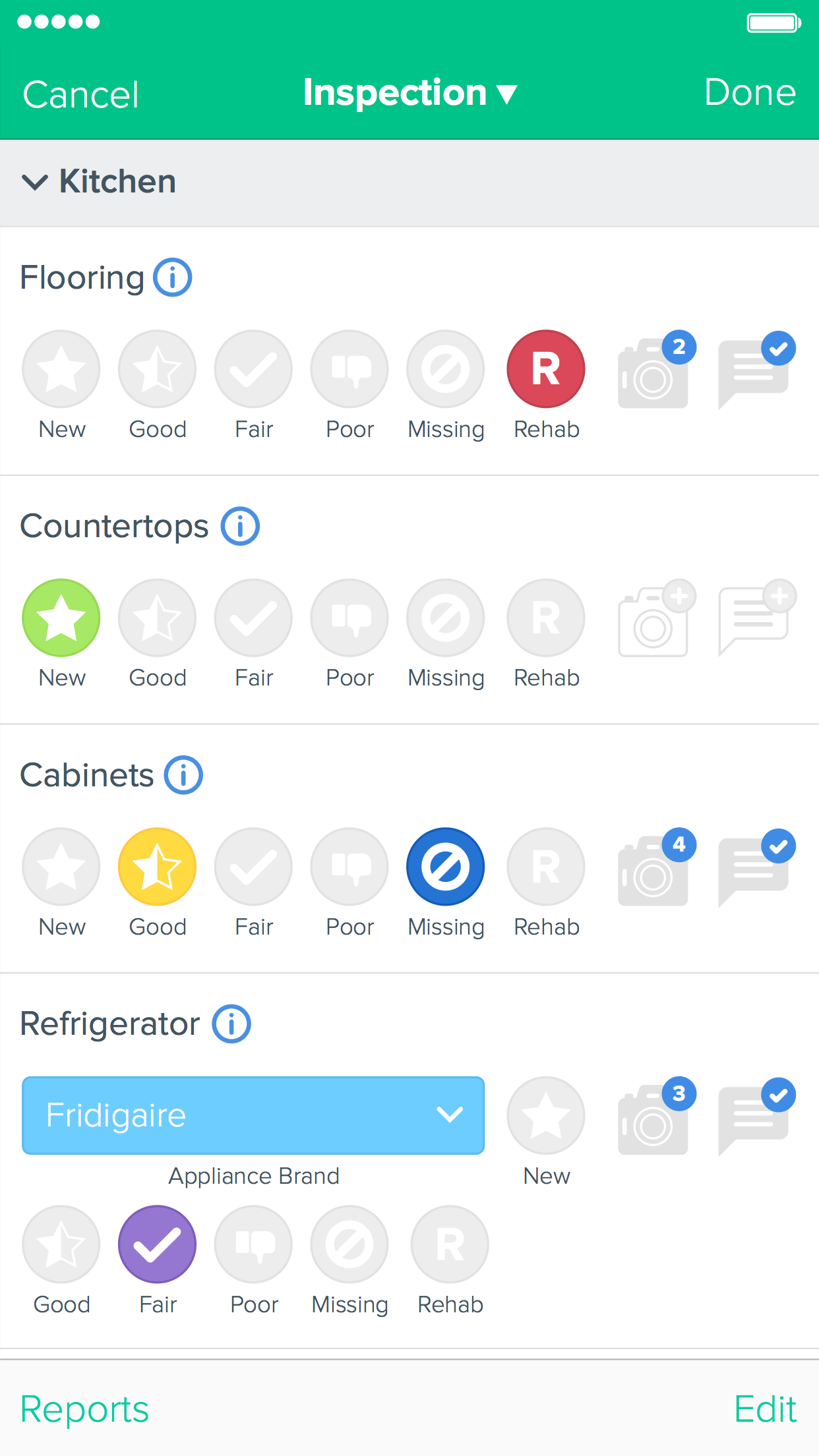Cancel the inspection
819x1456 pixels.
click(x=80, y=94)
